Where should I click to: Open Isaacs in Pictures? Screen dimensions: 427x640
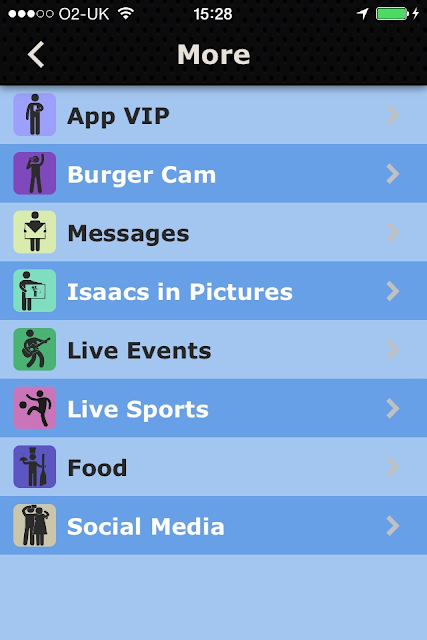(214, 291)
